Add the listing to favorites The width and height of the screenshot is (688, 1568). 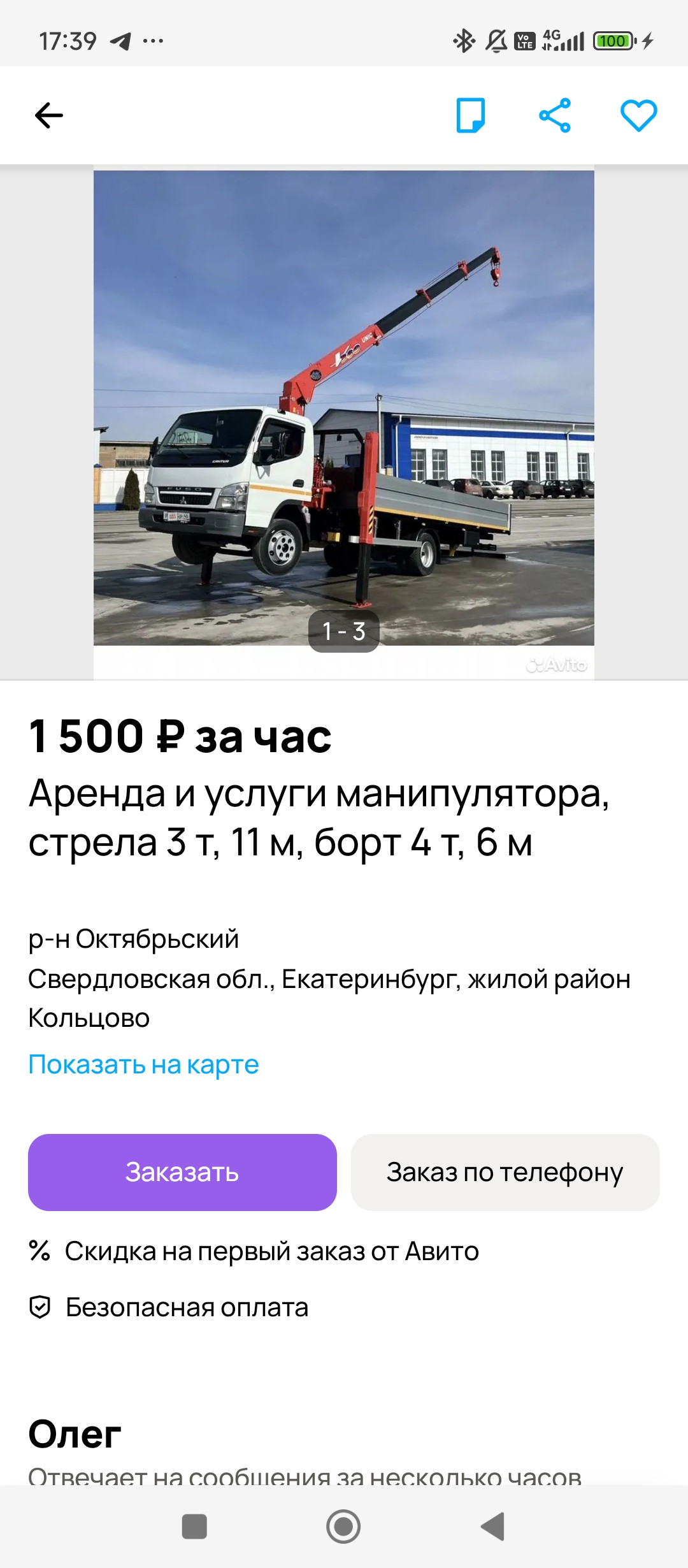pos(638,115)
